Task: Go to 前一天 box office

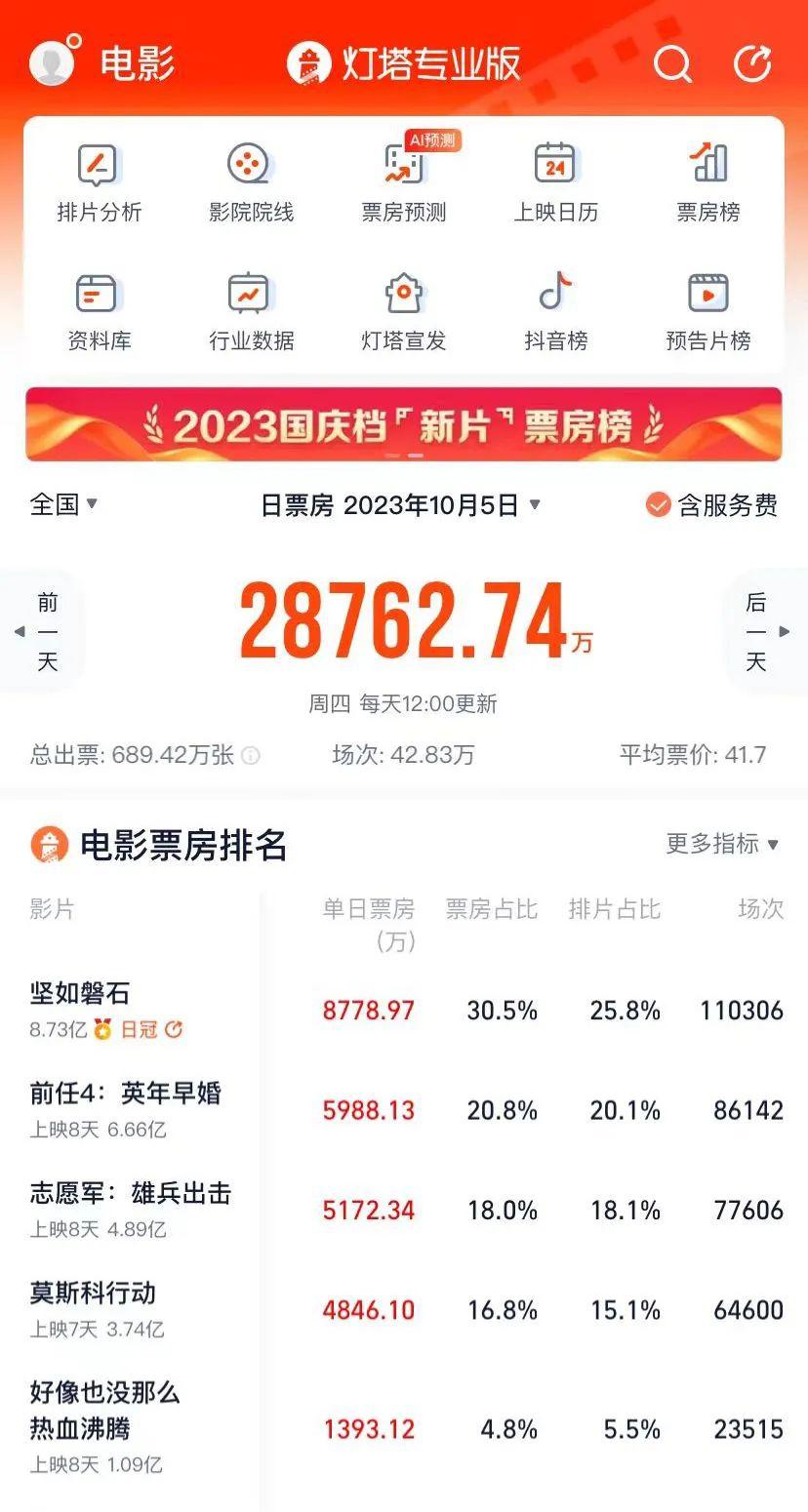Action: tap(45, 632)
